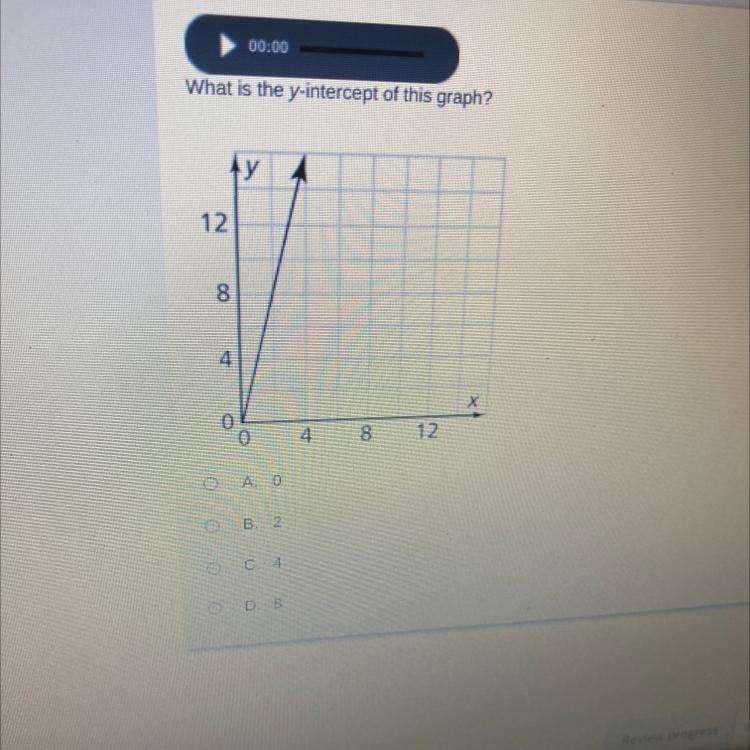The image size is (750, 750).
Task: Open Review progress
Action: coord(670,732)
